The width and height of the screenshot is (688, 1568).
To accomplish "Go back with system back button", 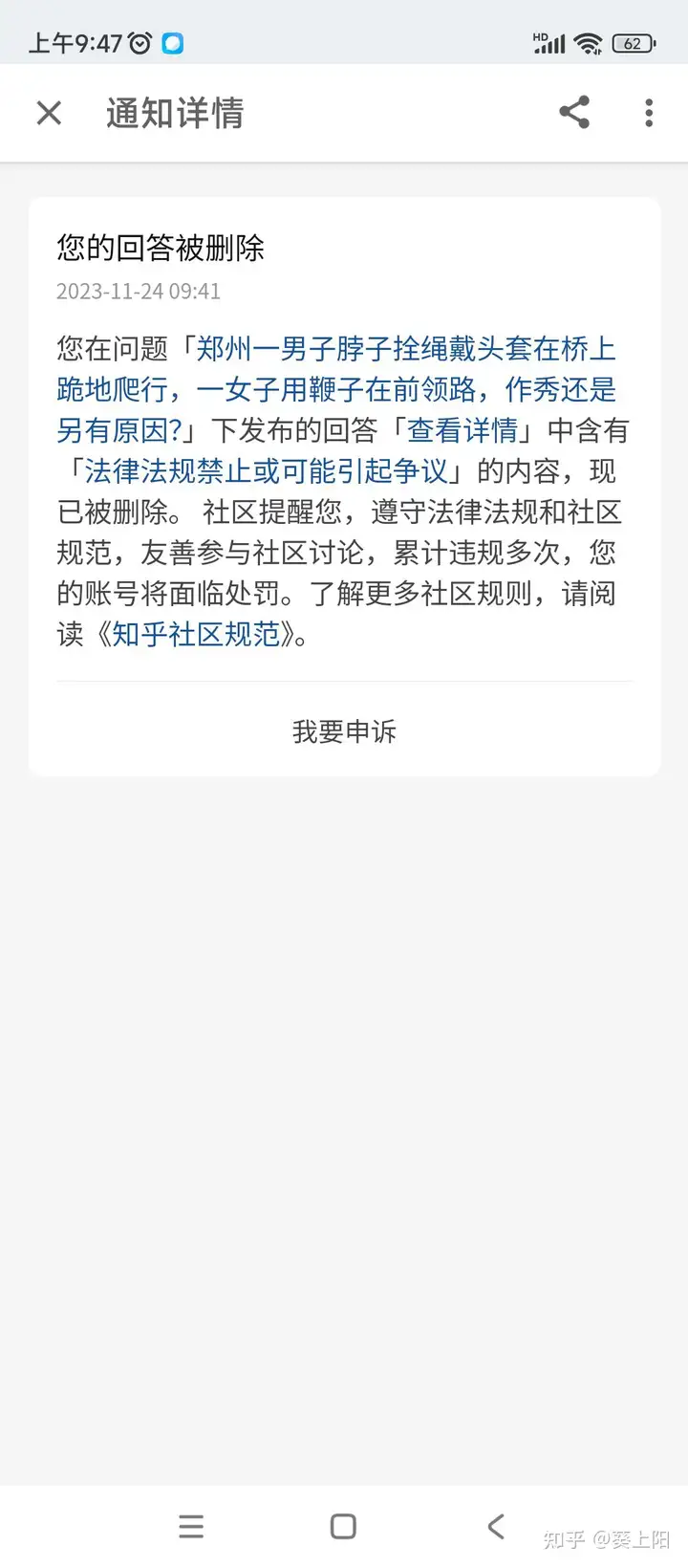I will coord(495,1527).
